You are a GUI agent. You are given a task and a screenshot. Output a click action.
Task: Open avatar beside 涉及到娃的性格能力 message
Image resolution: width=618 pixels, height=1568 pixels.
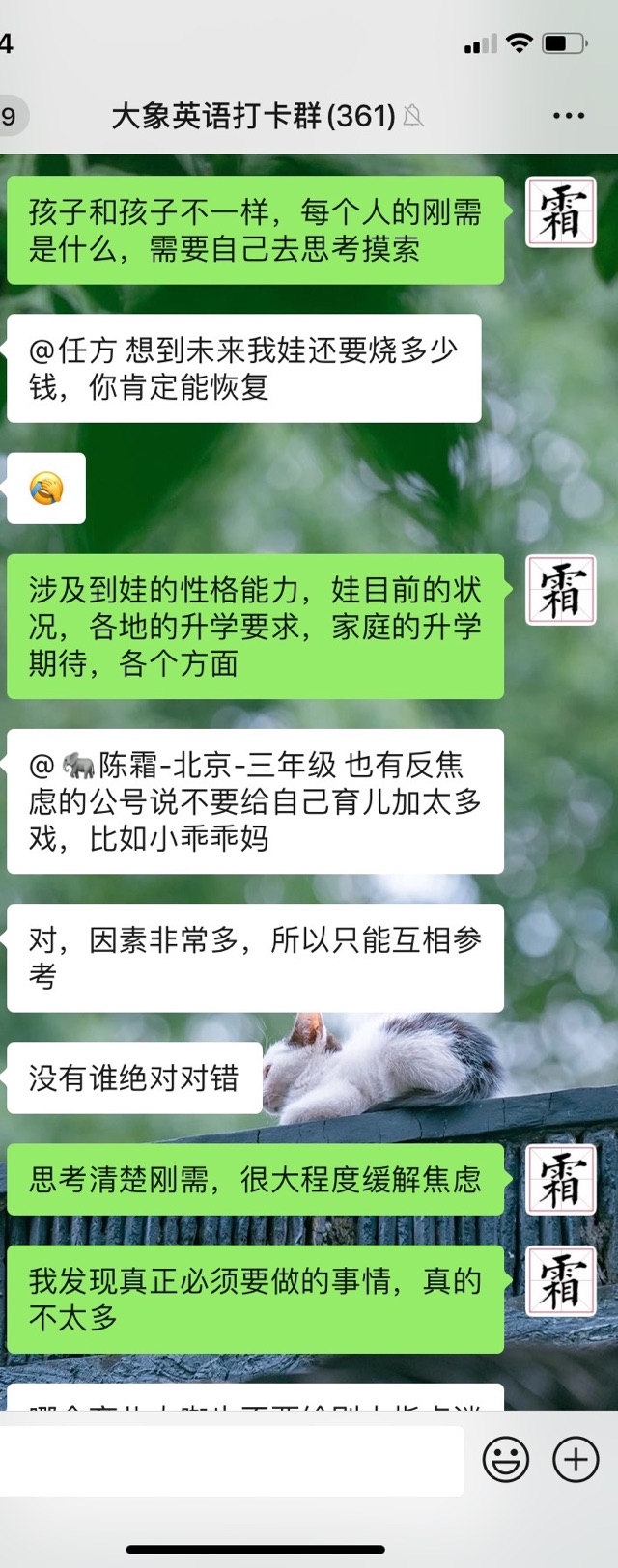(x=560, y=590)
